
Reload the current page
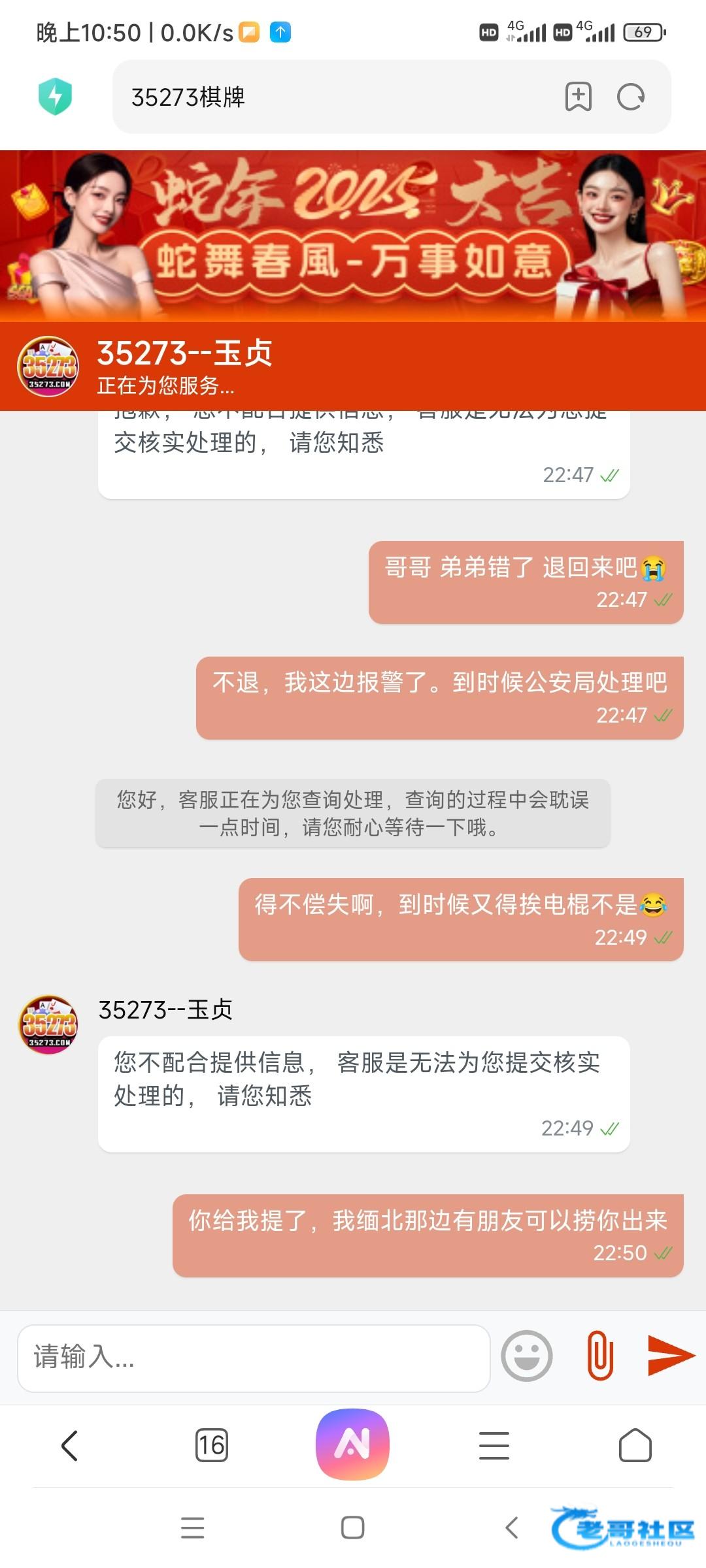(631, 97)
